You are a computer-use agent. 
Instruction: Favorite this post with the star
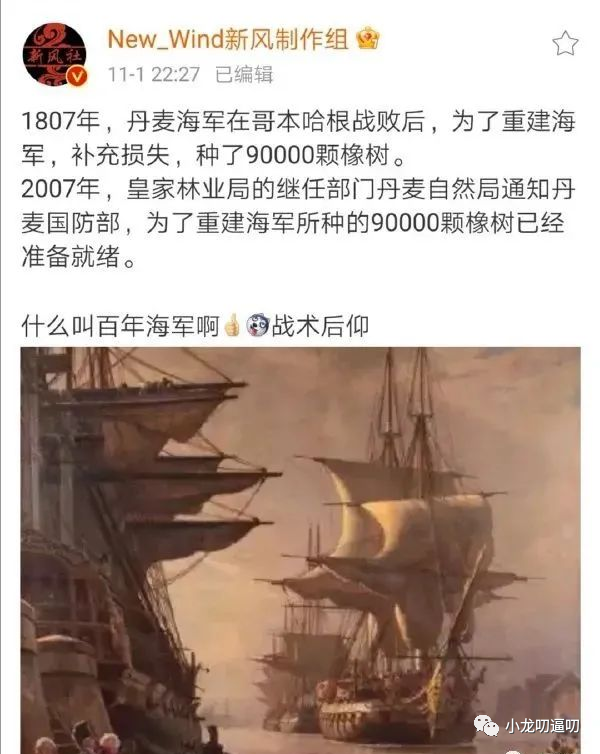(565, 43)
